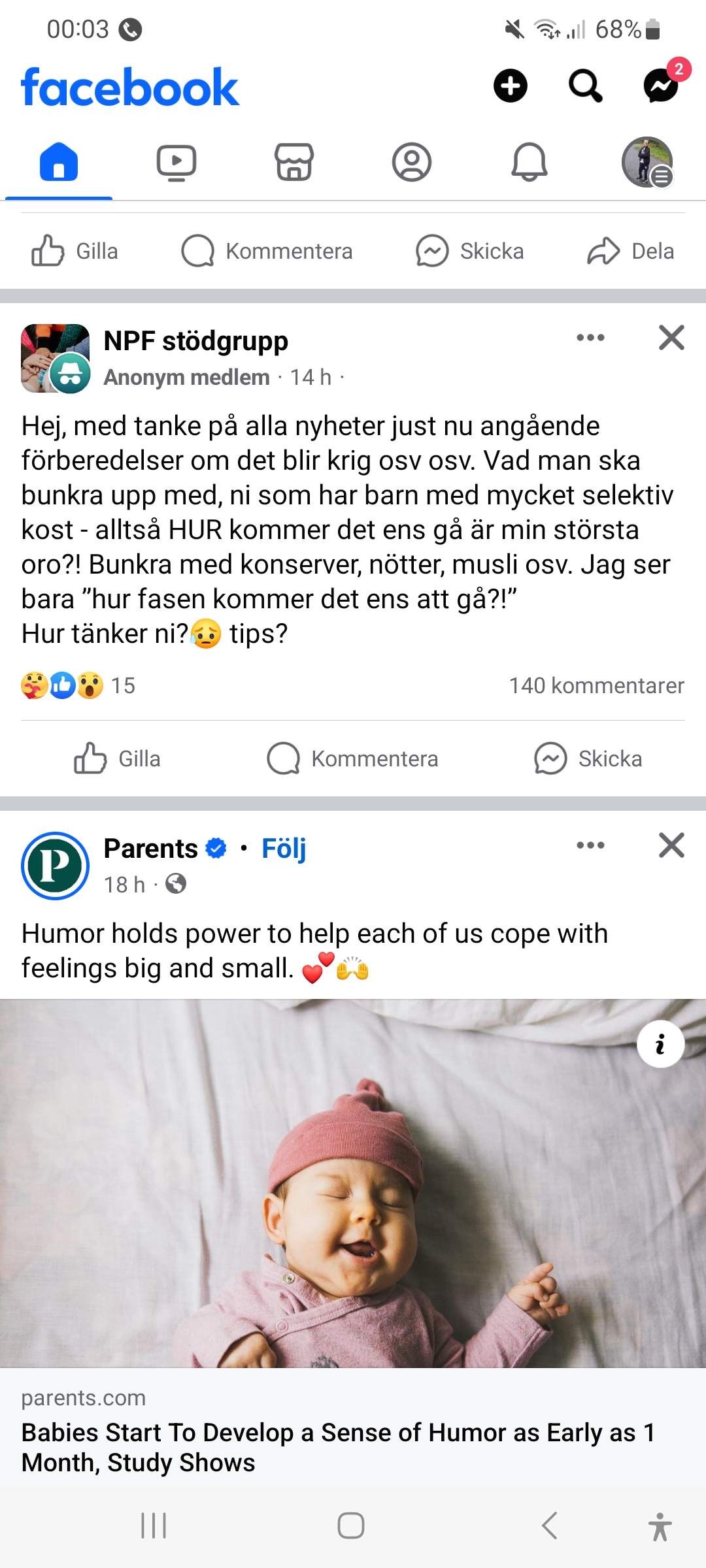Screen dimensions: 706x1568
Task: Open the notifications bell tab
Action: pos(529,162)
